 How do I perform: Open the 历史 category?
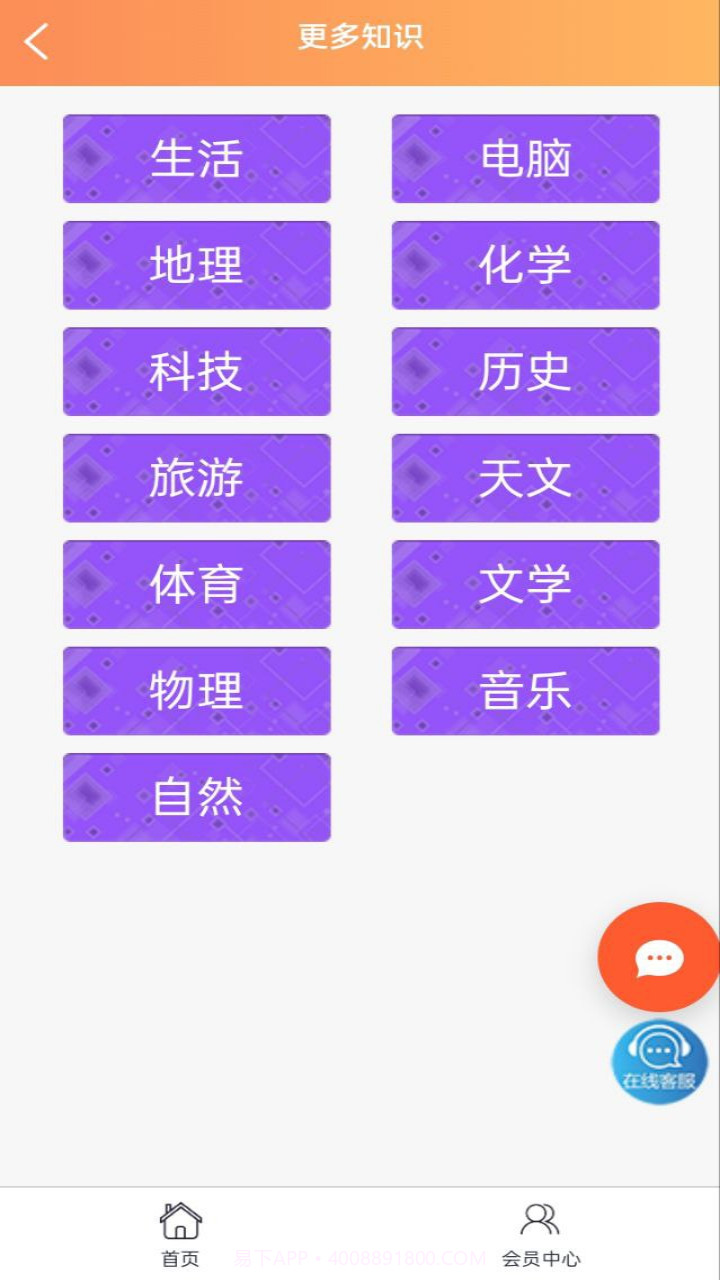tap(526, 372)
